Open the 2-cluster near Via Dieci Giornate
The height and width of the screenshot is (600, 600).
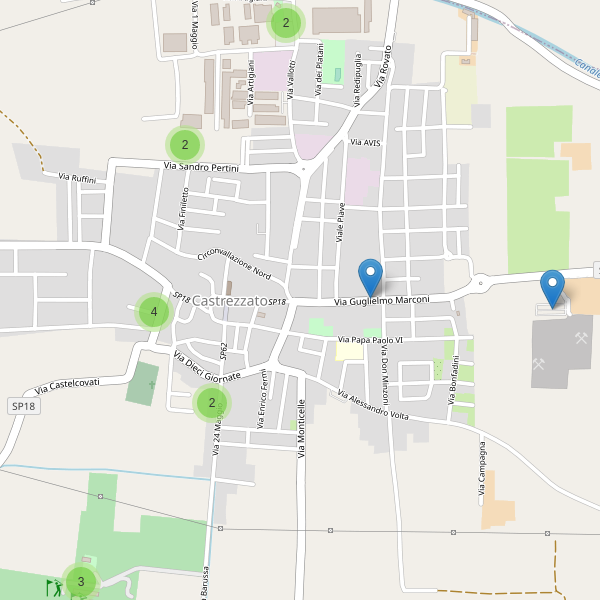[211, 404]
